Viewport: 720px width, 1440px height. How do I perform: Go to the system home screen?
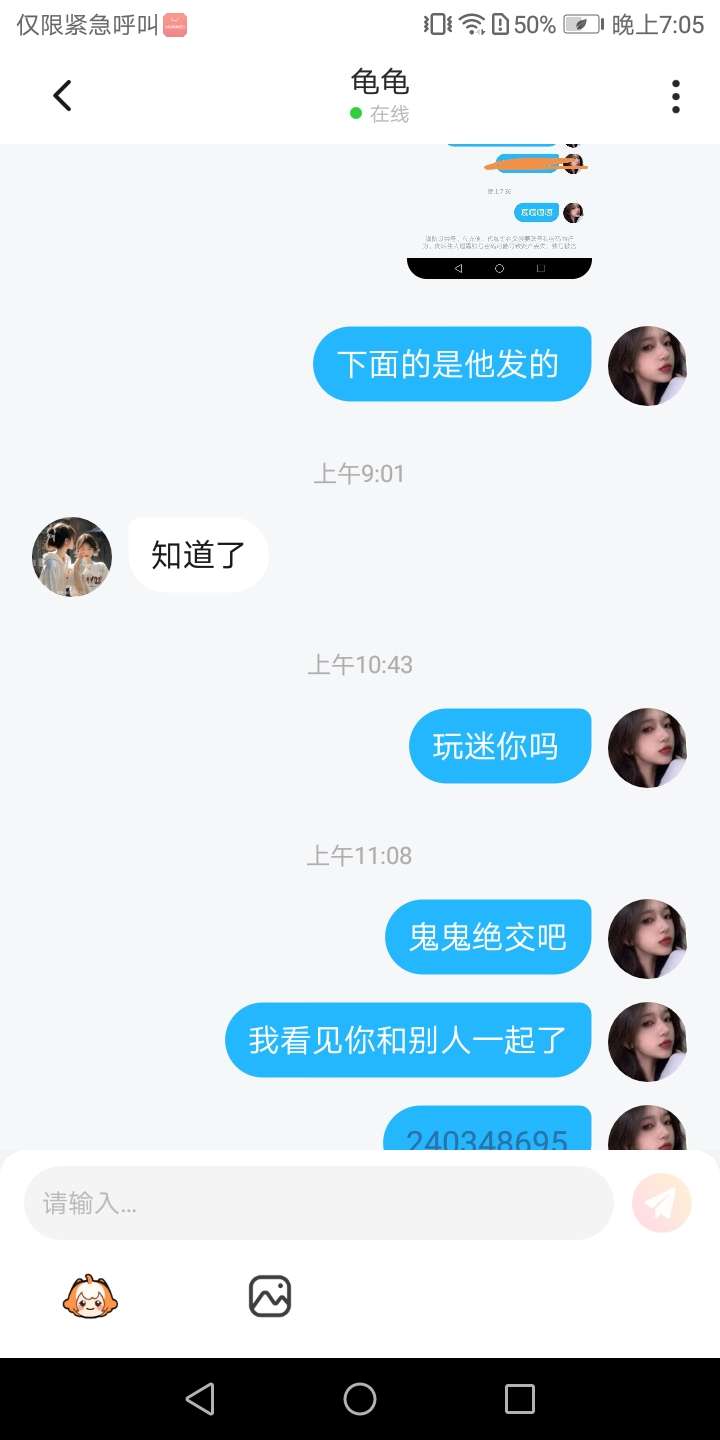pos(360,1399)
